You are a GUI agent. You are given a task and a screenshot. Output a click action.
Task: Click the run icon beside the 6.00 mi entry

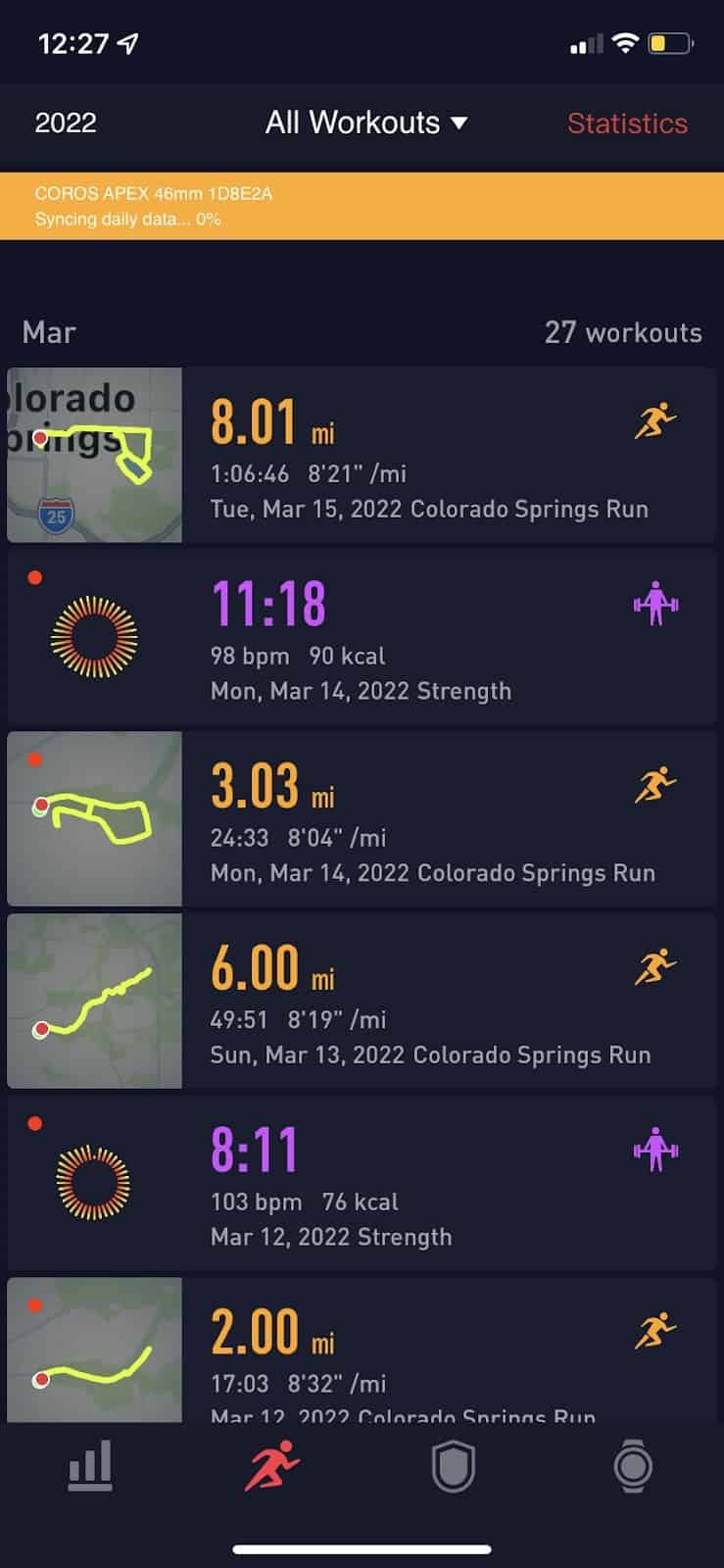(654, 966)
